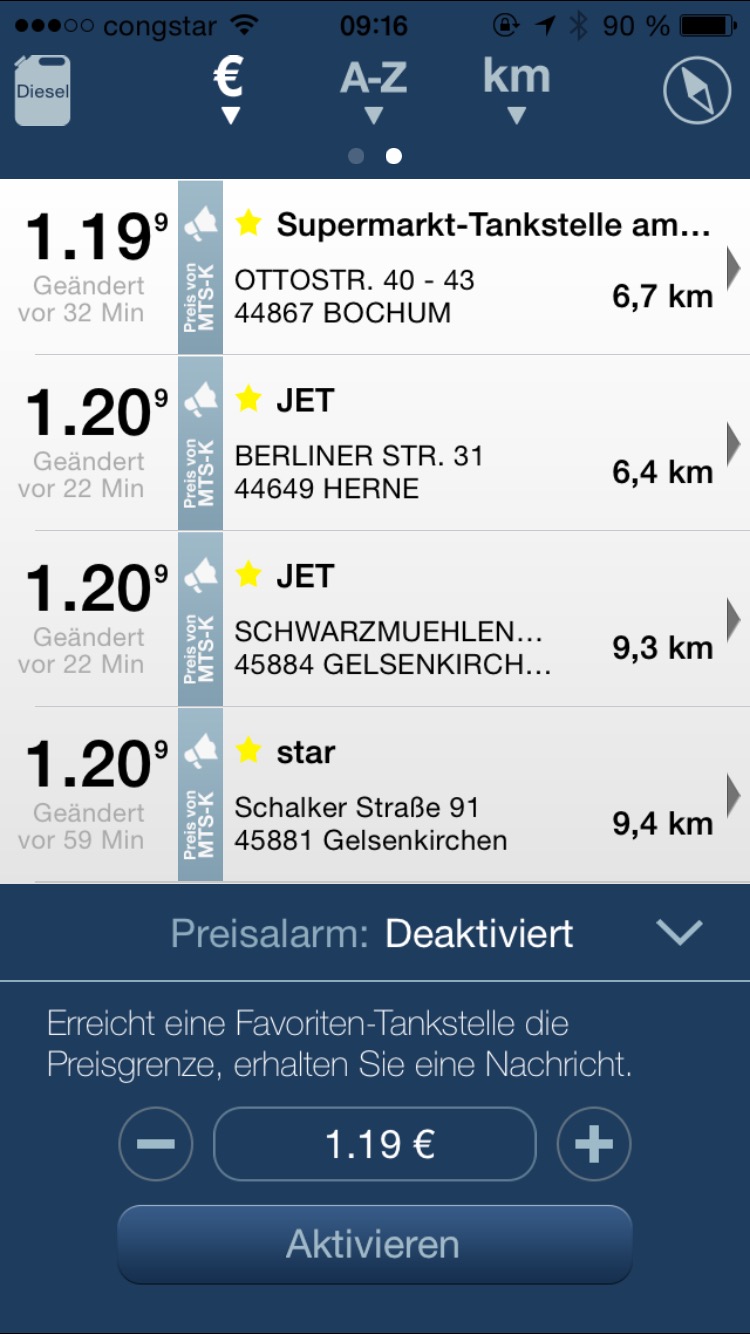Sort stations alphabetically with A-Z
This screenshot has width=750, height=1334.
(x=373, y=90)
